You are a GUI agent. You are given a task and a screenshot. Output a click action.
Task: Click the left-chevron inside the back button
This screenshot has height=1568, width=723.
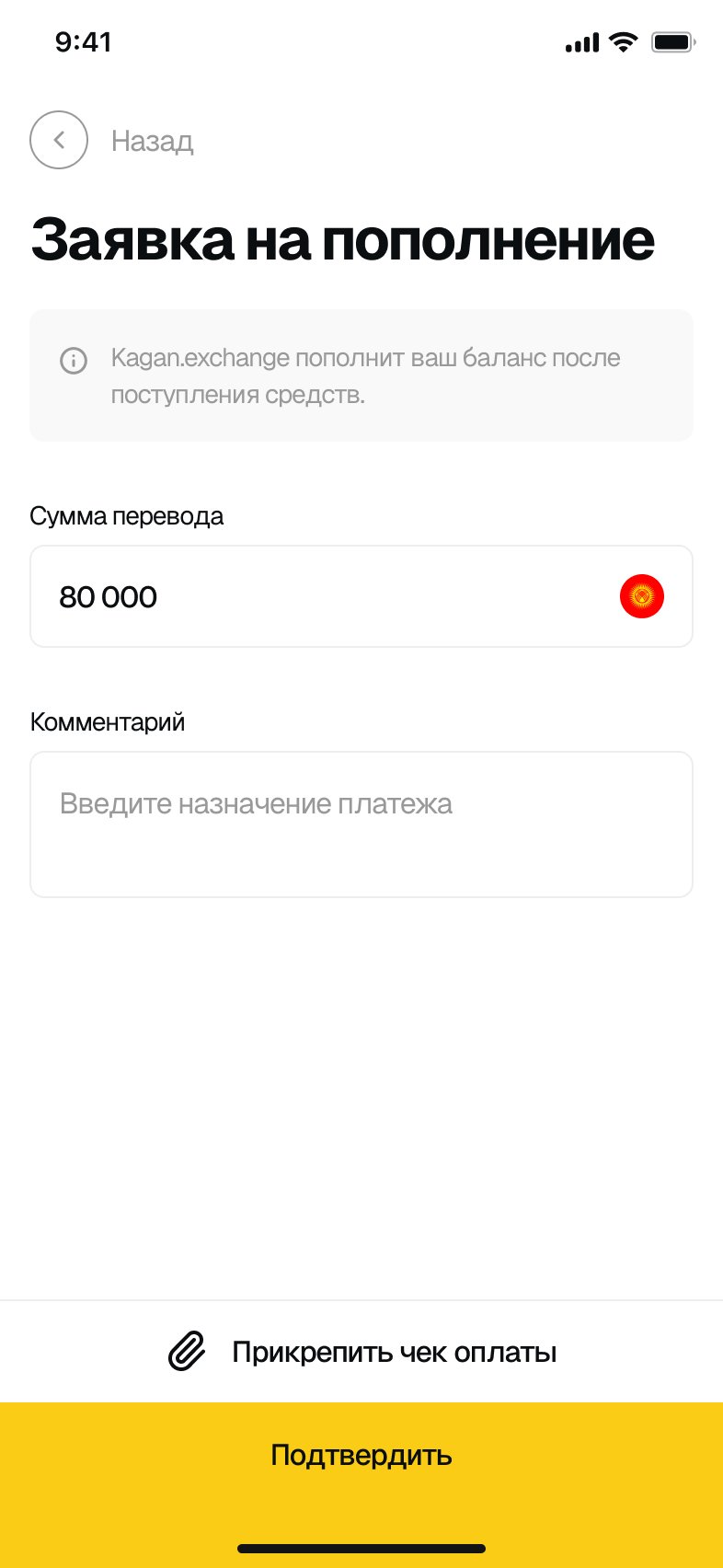coord(58,140)
